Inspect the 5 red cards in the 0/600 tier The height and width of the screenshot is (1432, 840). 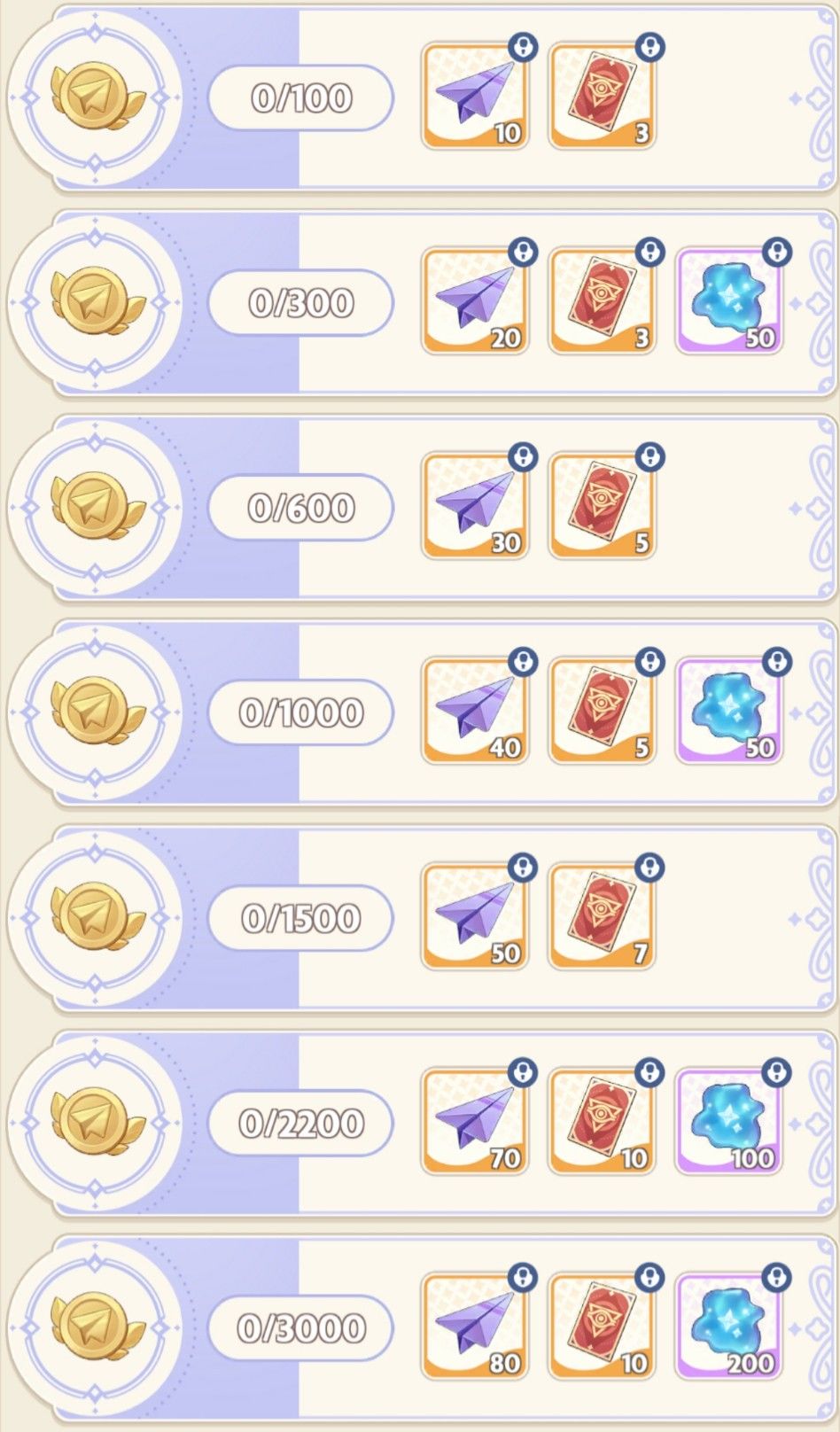pos(603,506)
